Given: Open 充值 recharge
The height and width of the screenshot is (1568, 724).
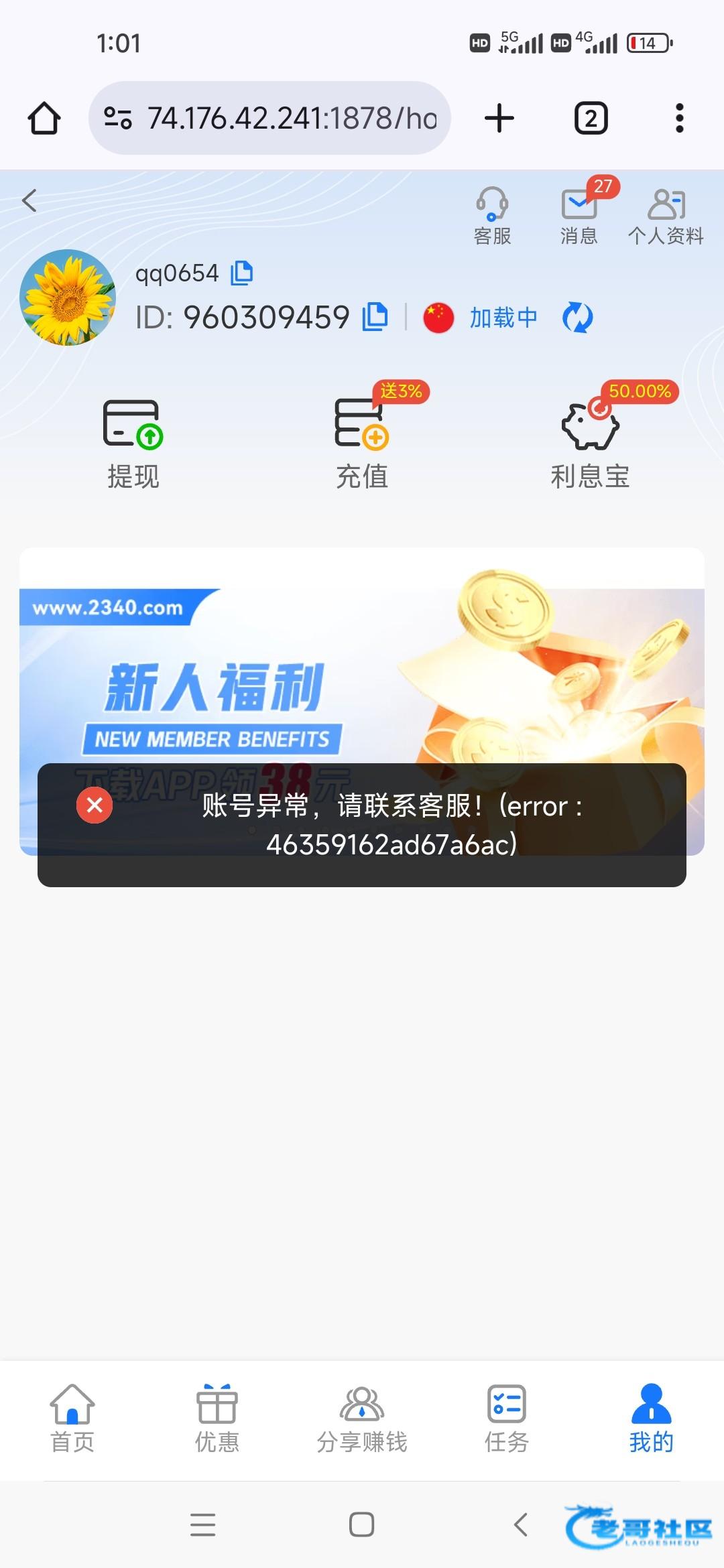Looking at the screenshot, I should pyautogui.click(x=362, y=443).
